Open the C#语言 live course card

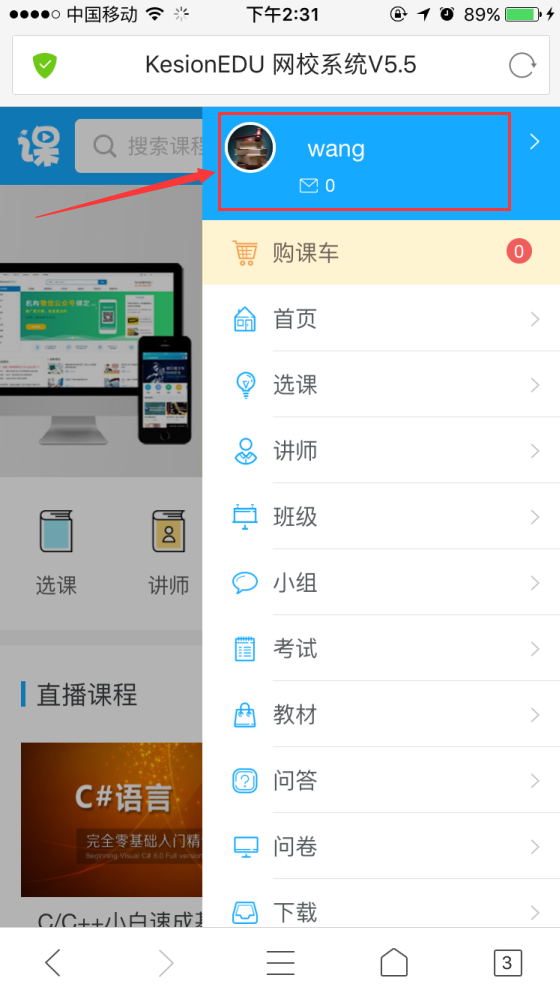click(x=111, y=819)
